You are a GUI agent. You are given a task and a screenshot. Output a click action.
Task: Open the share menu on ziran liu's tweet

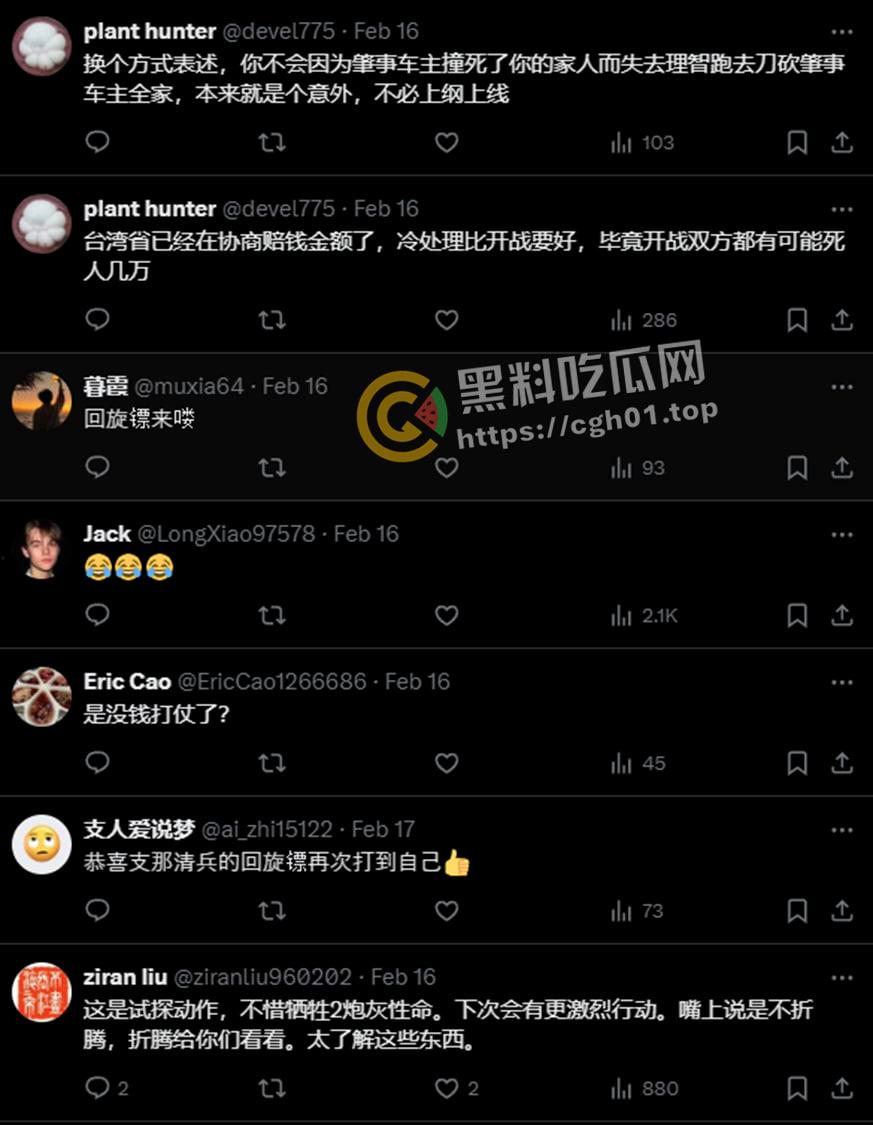pos(843,1088)
